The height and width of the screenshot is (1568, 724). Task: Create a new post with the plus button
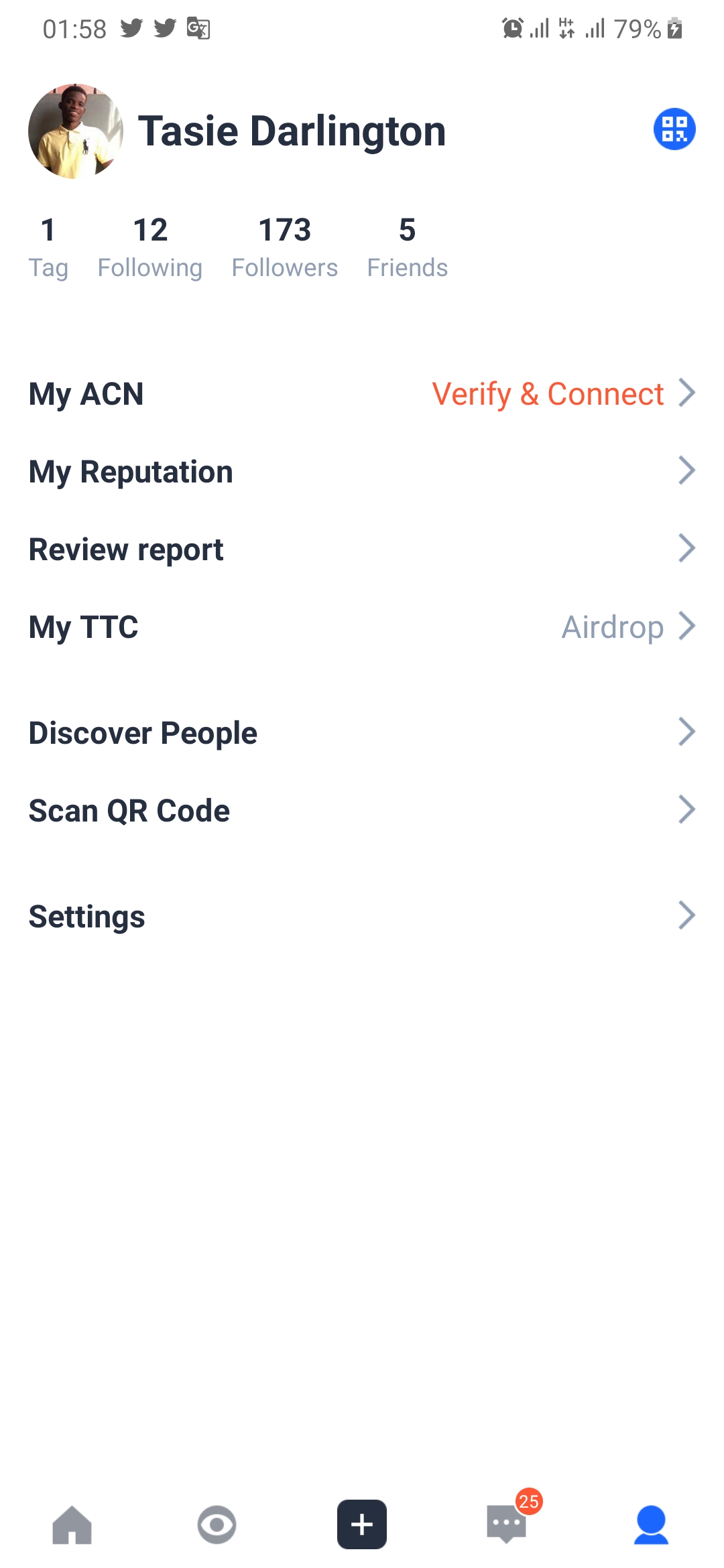pyautogui.click(x=362, y=1524)
